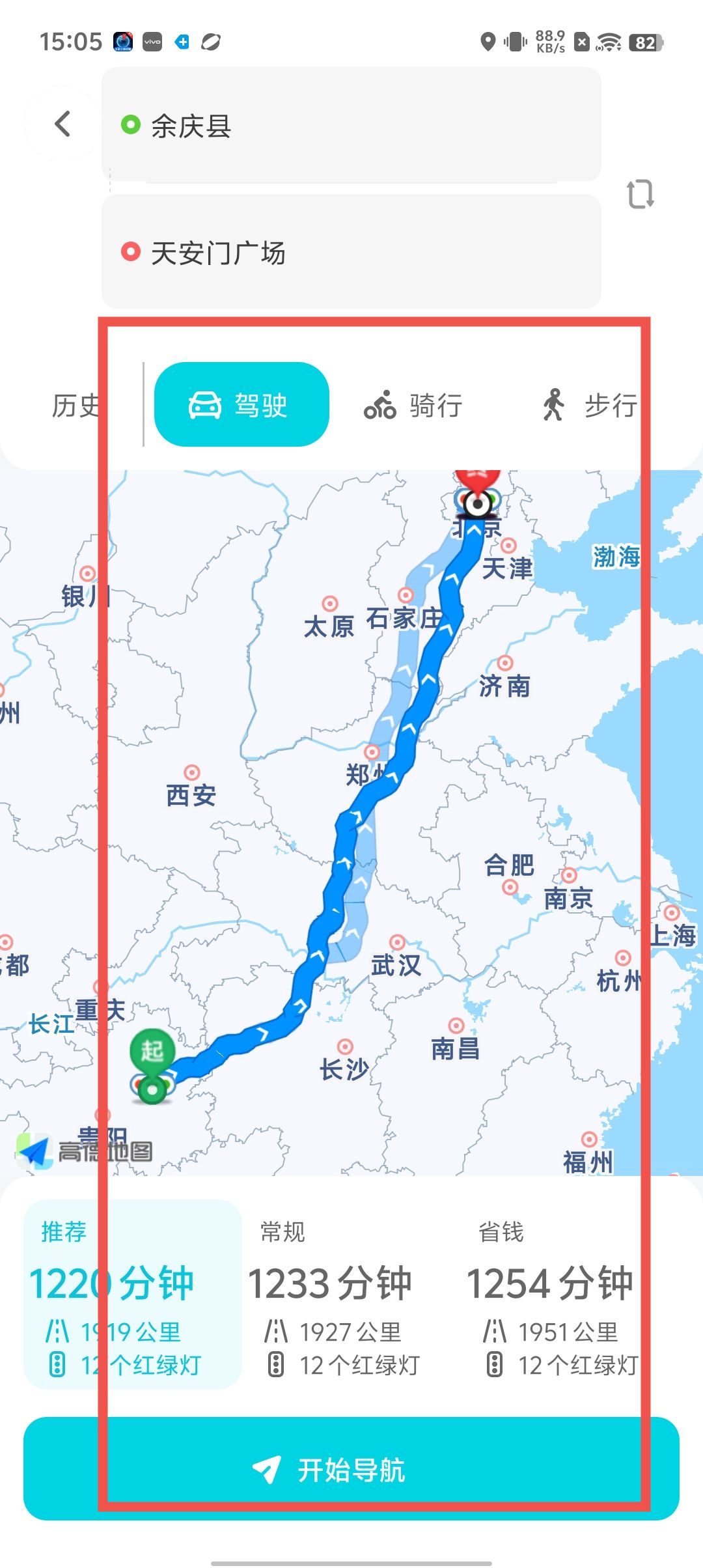703x1568 pixels.
Task: Choose the 推荐 1220分钟 route
Action: [133, 1295]
